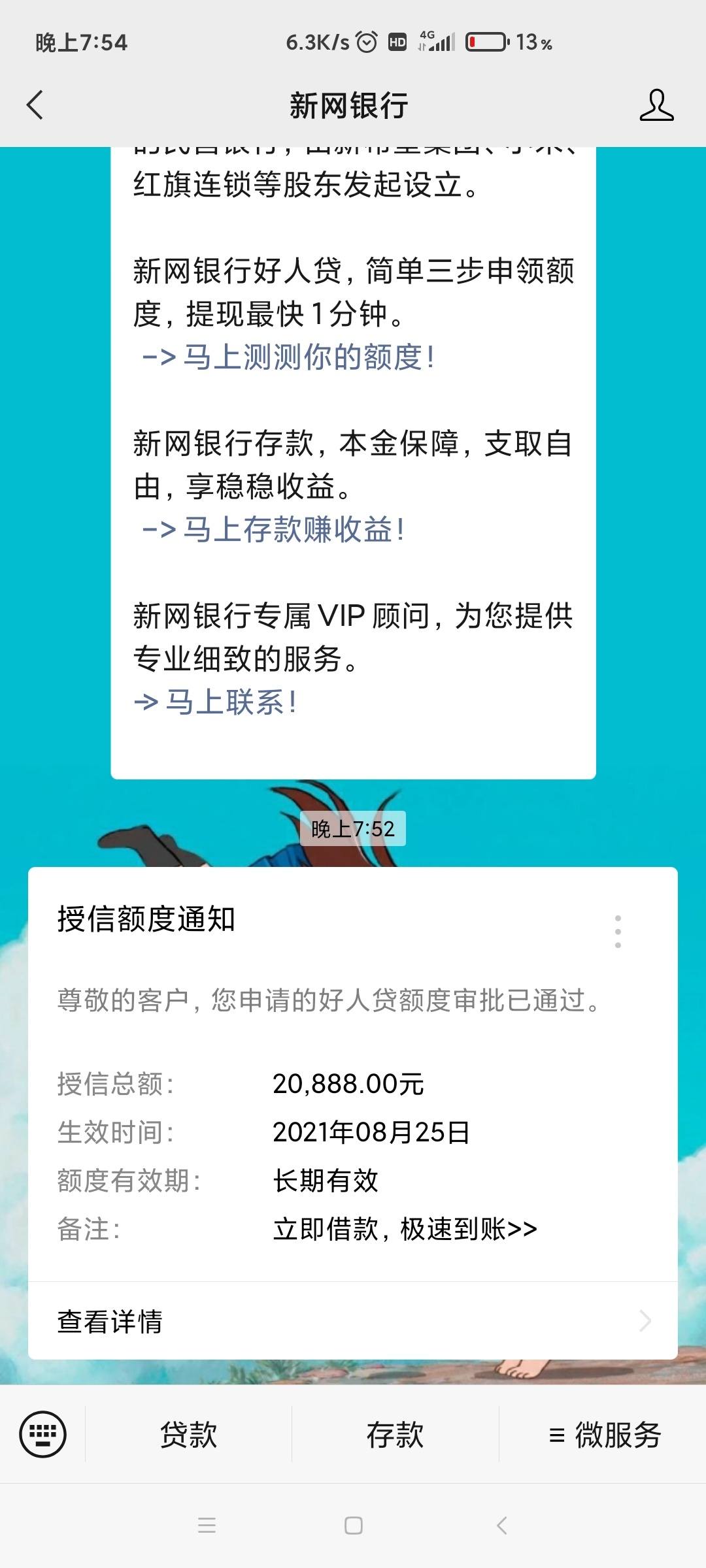
Task: Open the three-dot menu on 授信额度通知
Action: tap(618, 932)
